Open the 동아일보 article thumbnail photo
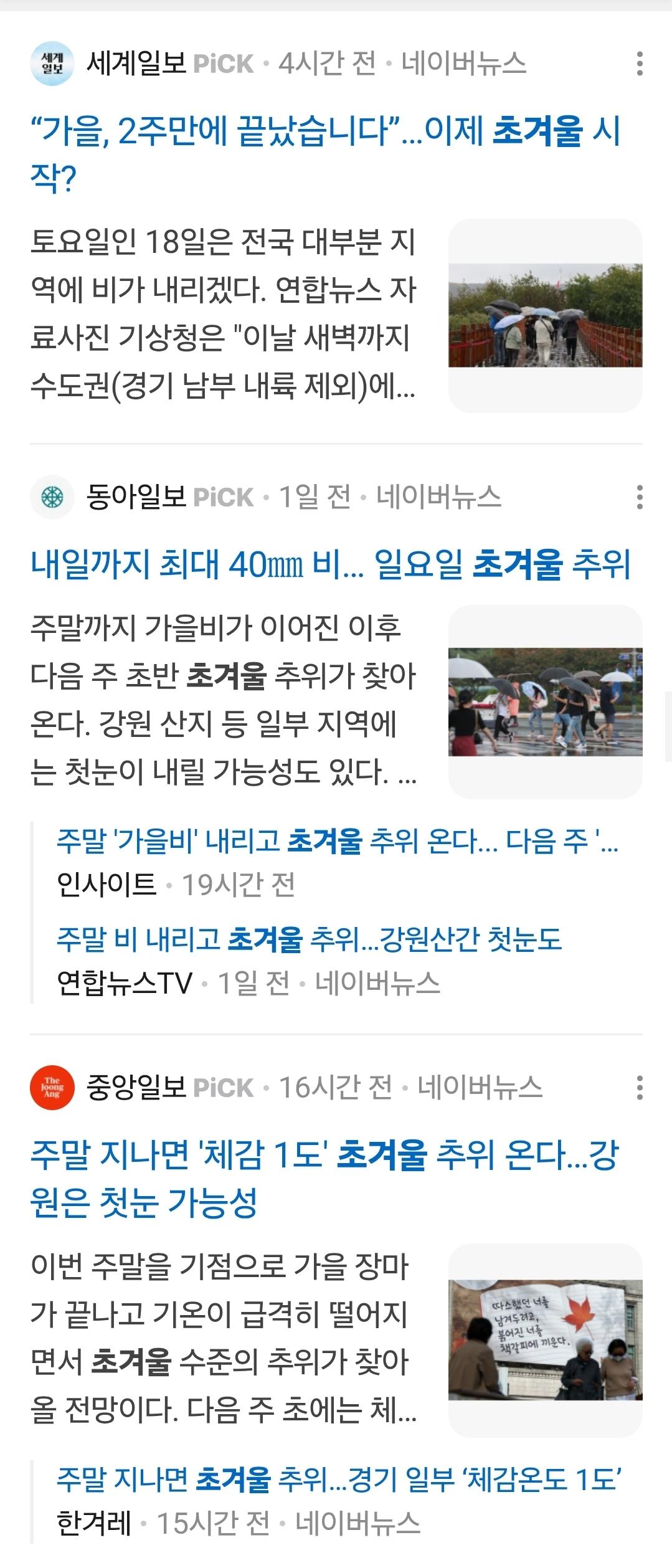Screen dimensions: 672x1568 pyautogui.click(x=545, y=702)
